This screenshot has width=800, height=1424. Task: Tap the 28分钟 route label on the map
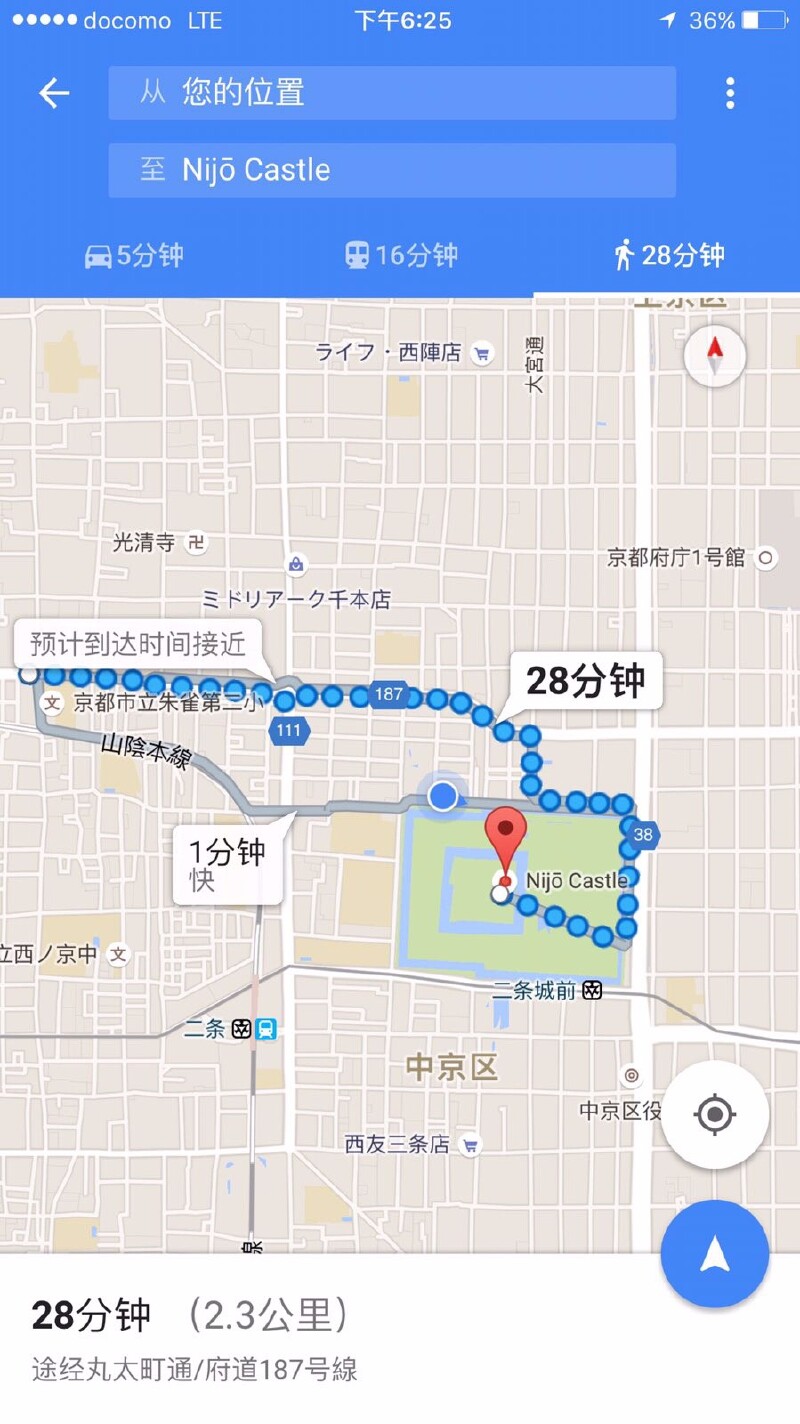tap(585, 682)
